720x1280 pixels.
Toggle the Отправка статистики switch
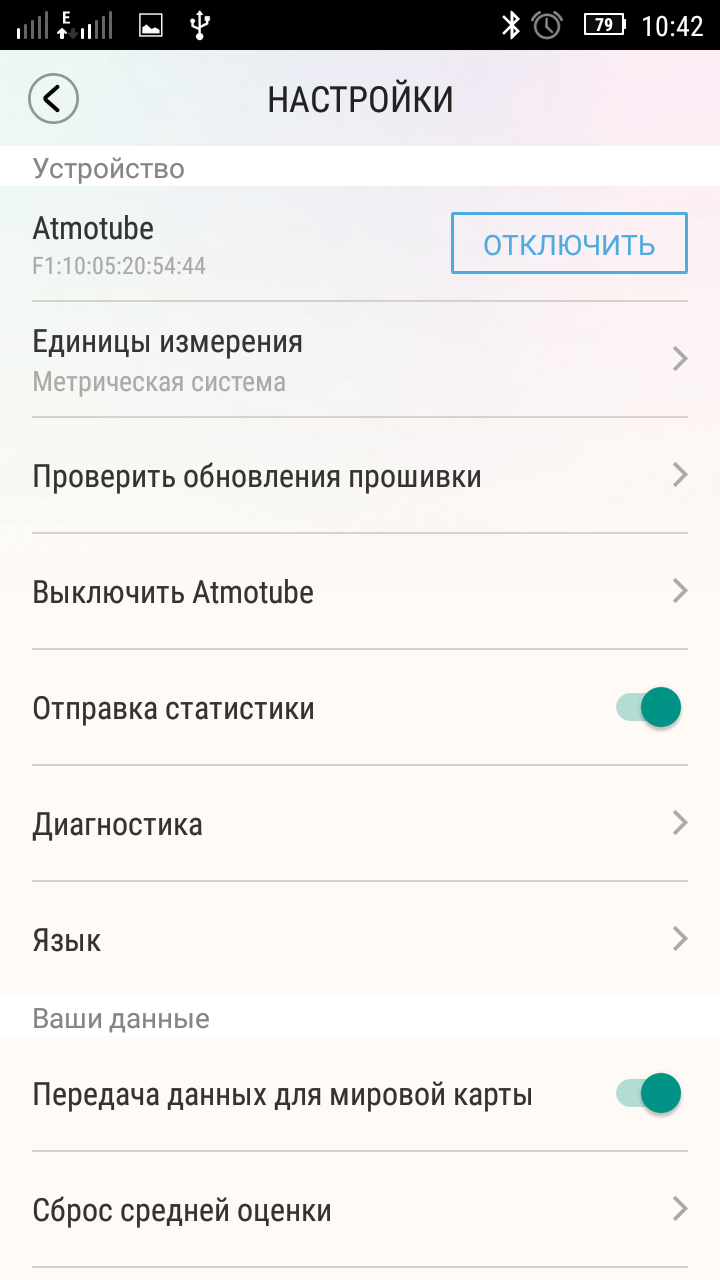pos(648,708)
